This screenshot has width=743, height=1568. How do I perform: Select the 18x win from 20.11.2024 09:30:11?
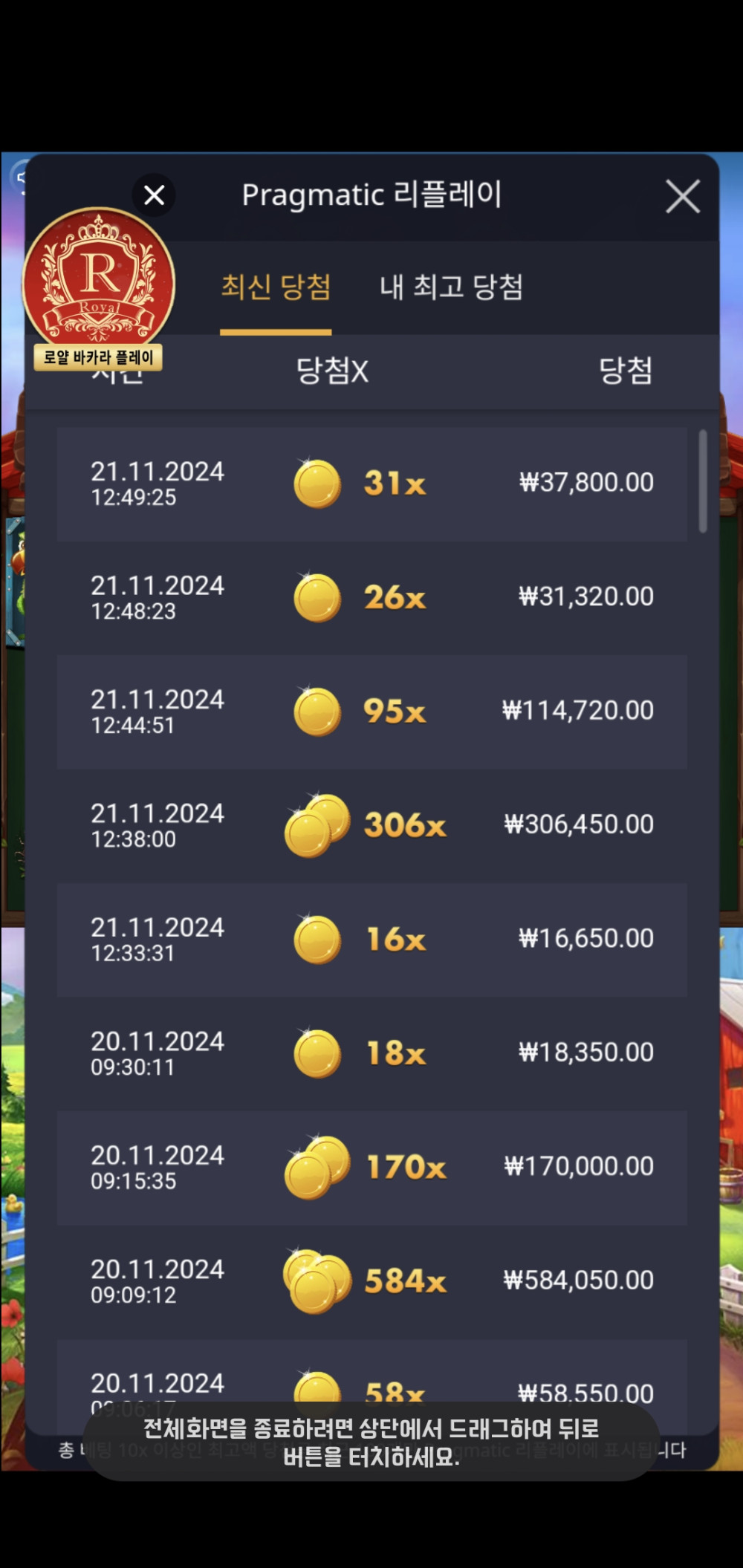pos(371,1053)
